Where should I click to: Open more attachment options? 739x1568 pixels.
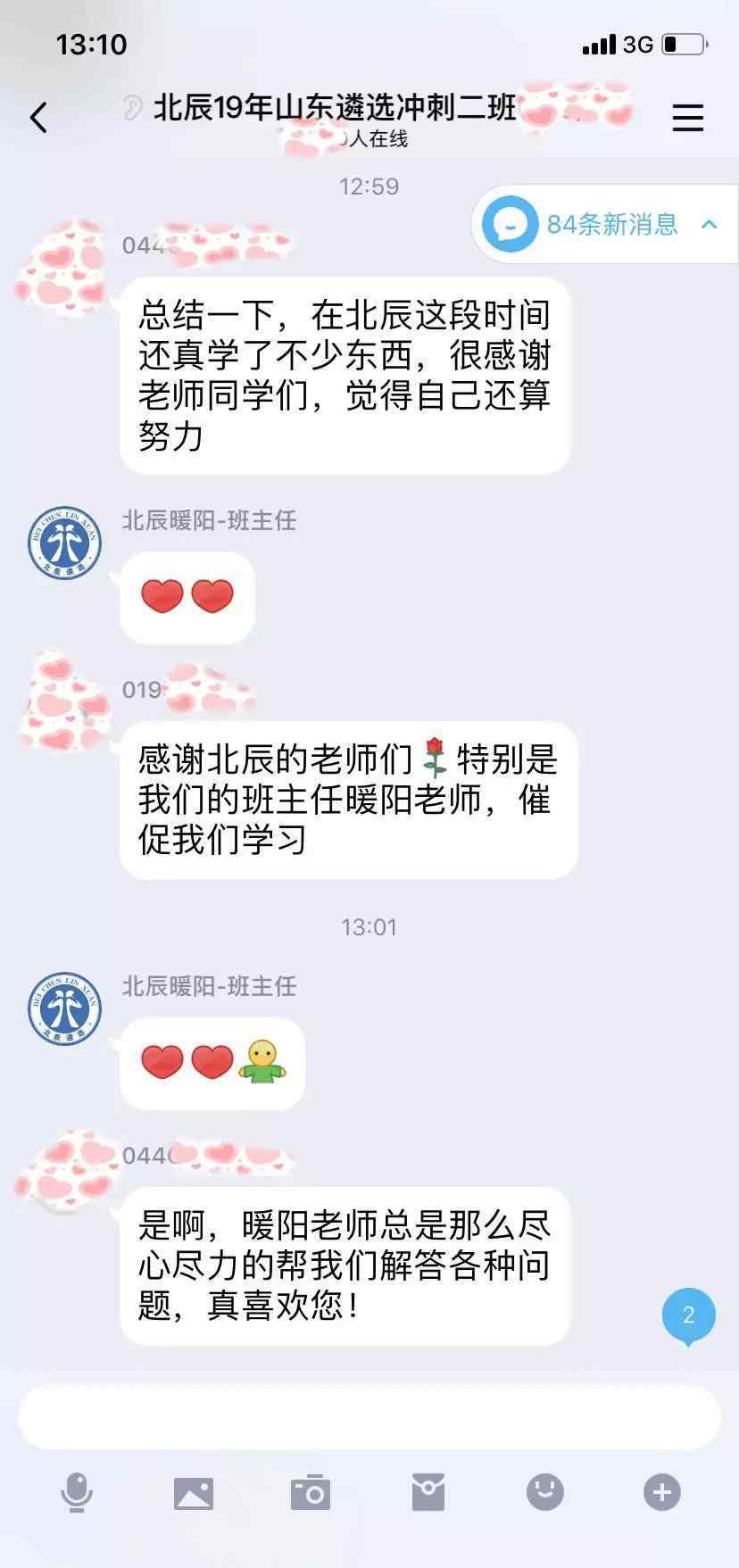pyautogui.click(x=661, y=1492)
